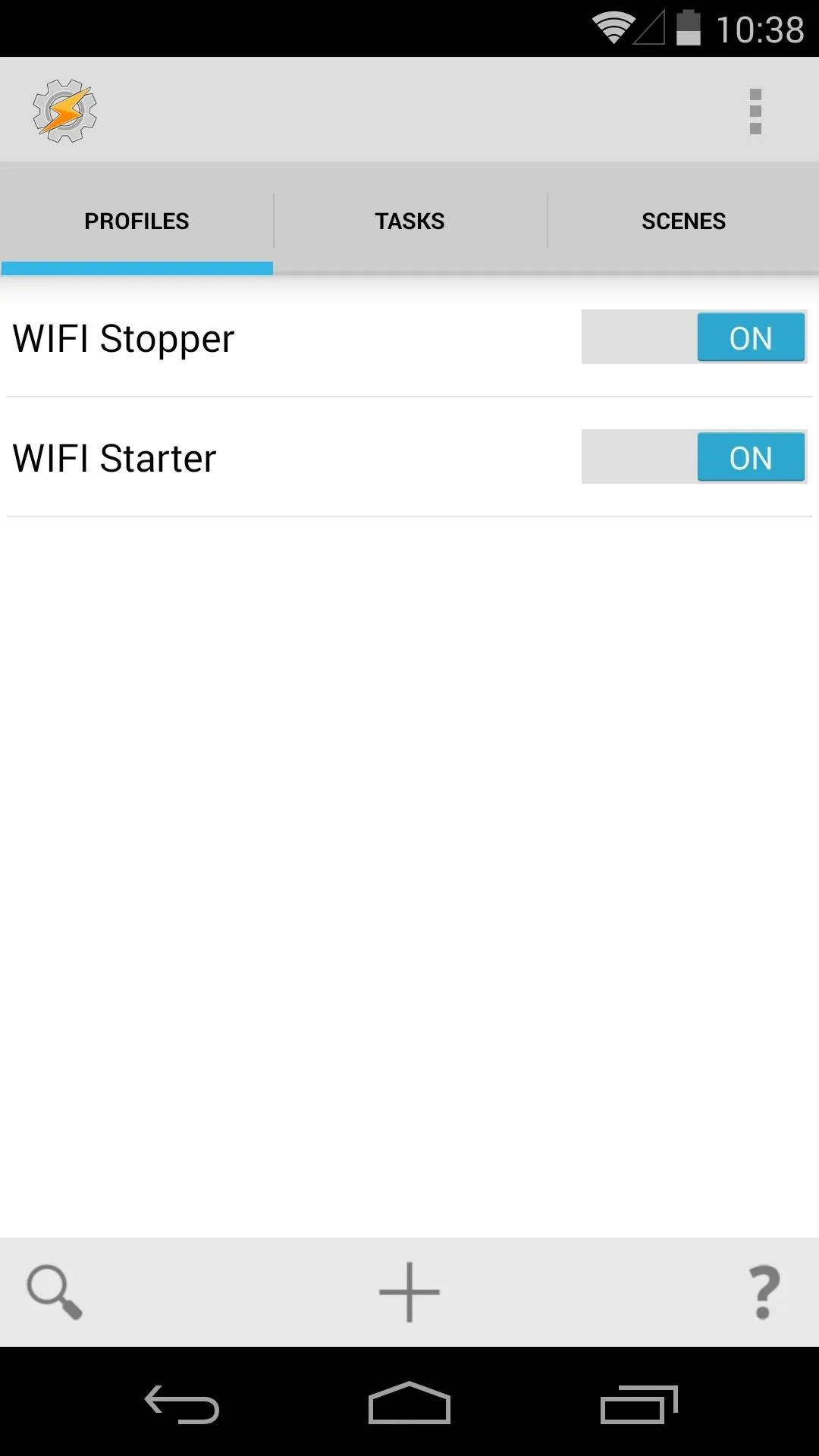The height and width of the screenshot is (1456, 819).
Task: Open help via the question mark
Action: coord(764,1291)
